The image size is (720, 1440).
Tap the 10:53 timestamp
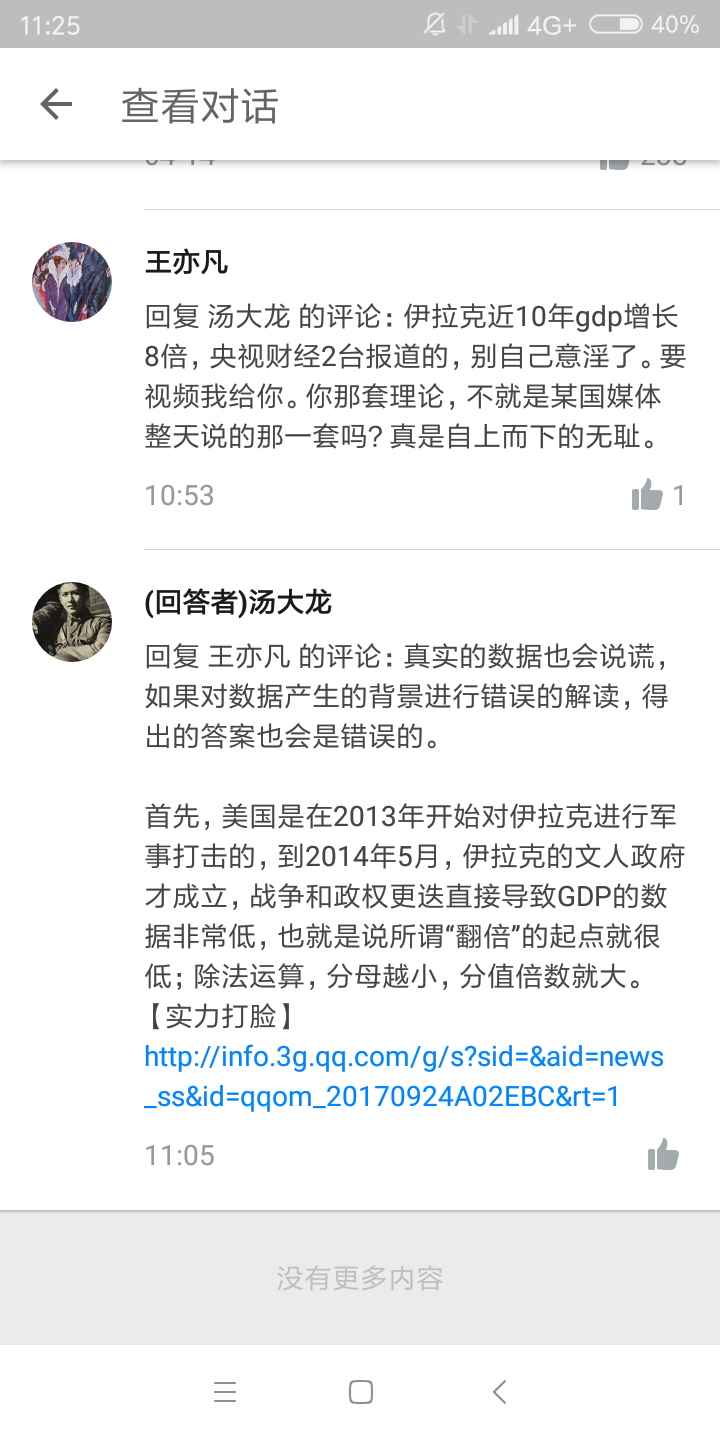(179, 494)
